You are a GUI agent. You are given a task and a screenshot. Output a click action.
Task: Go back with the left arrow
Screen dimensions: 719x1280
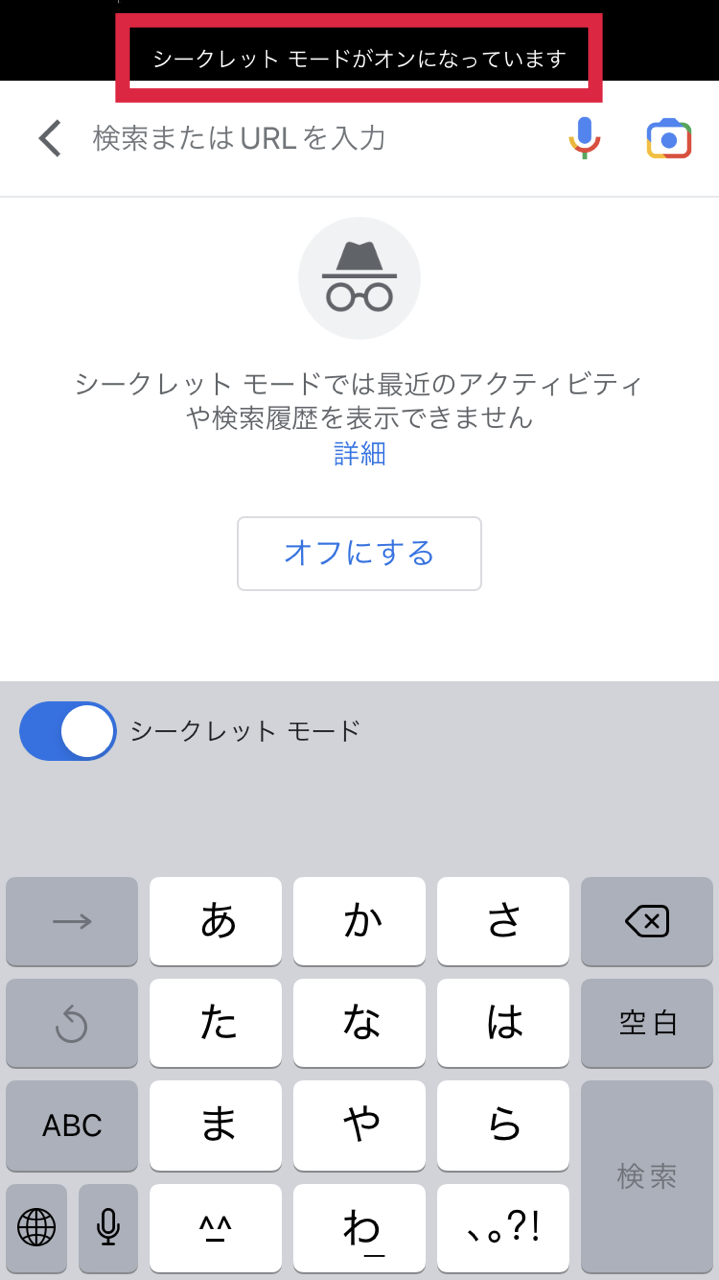(50, 138)
